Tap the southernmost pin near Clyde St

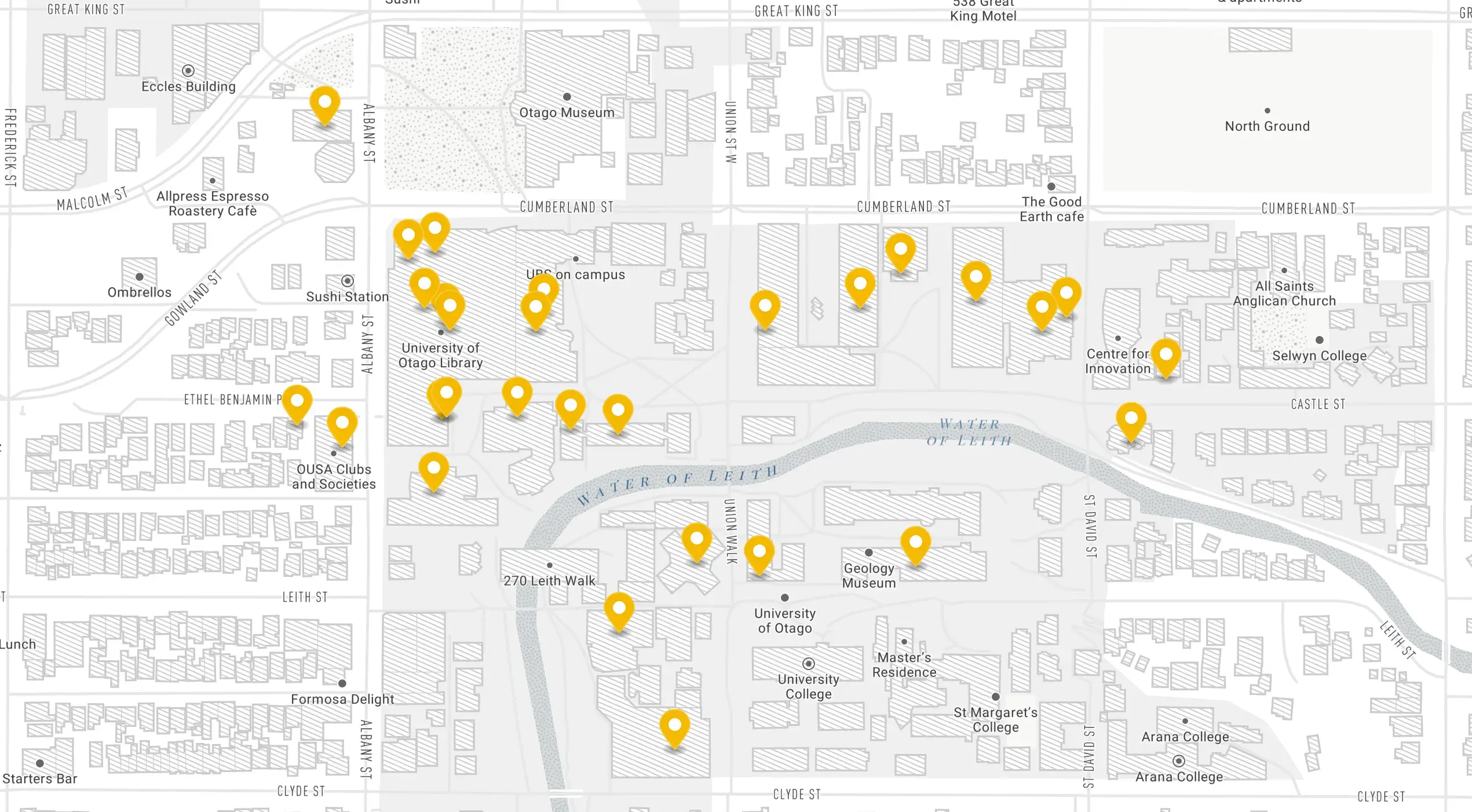pyautogui.click(x=674, y=726)
